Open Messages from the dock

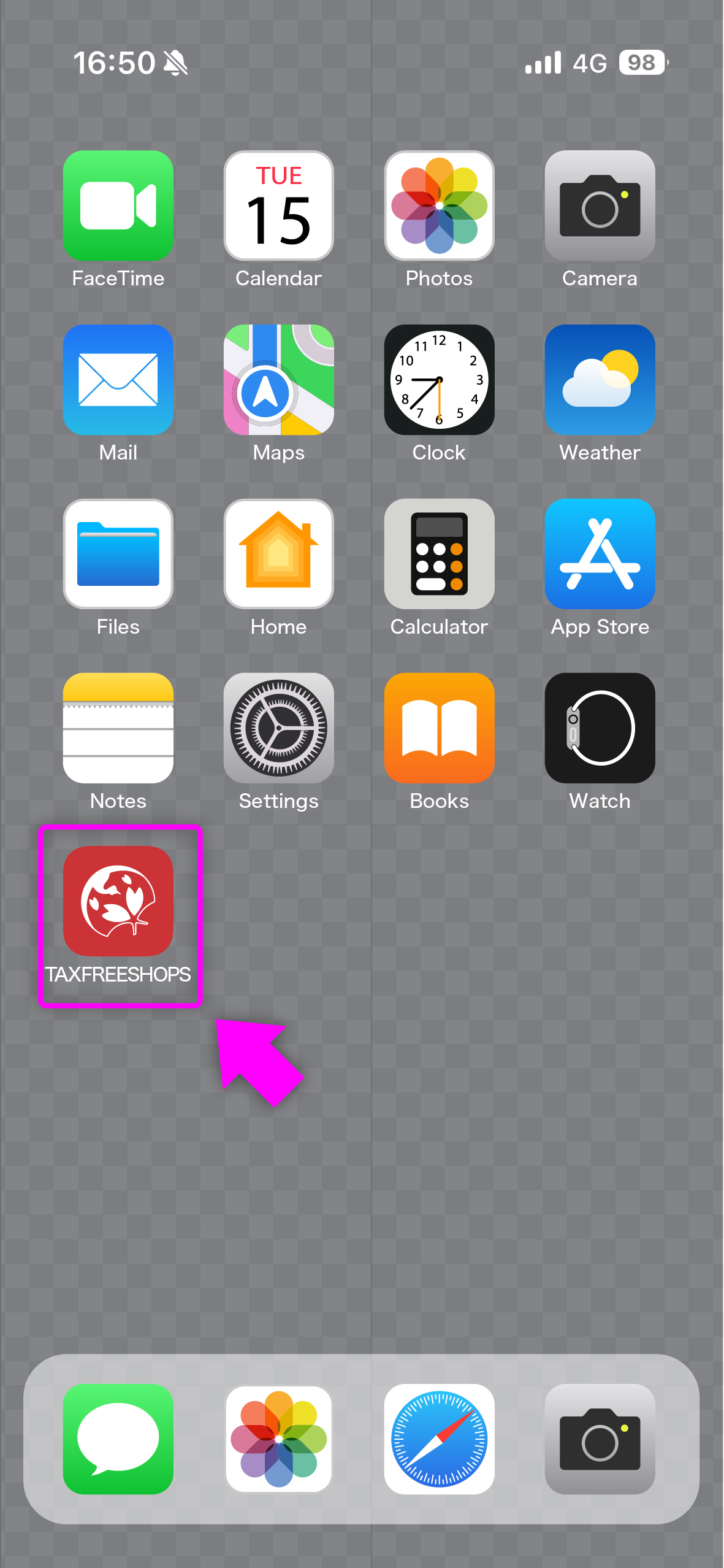point(118,1439)
